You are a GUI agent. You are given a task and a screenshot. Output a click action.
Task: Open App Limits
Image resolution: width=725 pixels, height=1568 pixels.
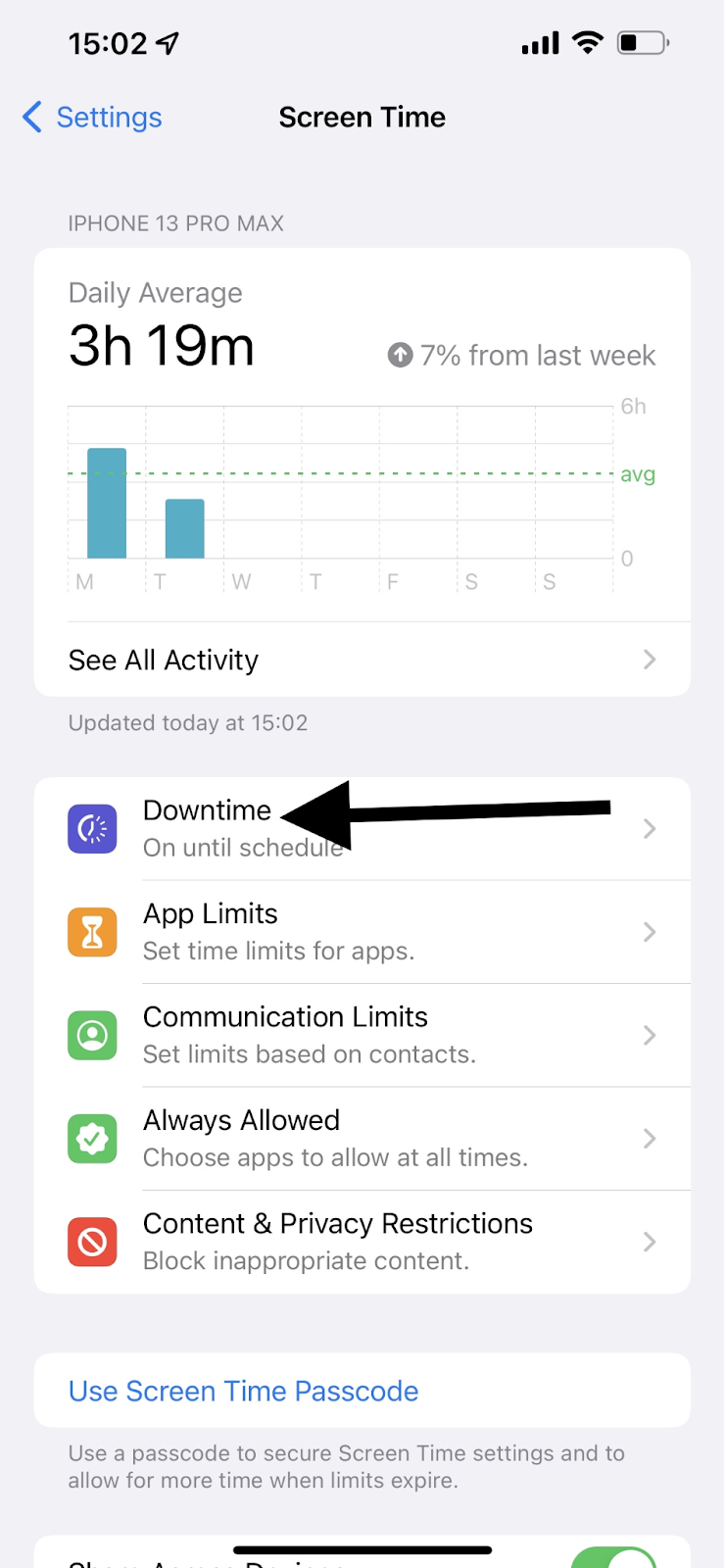(x=361, y=932)
